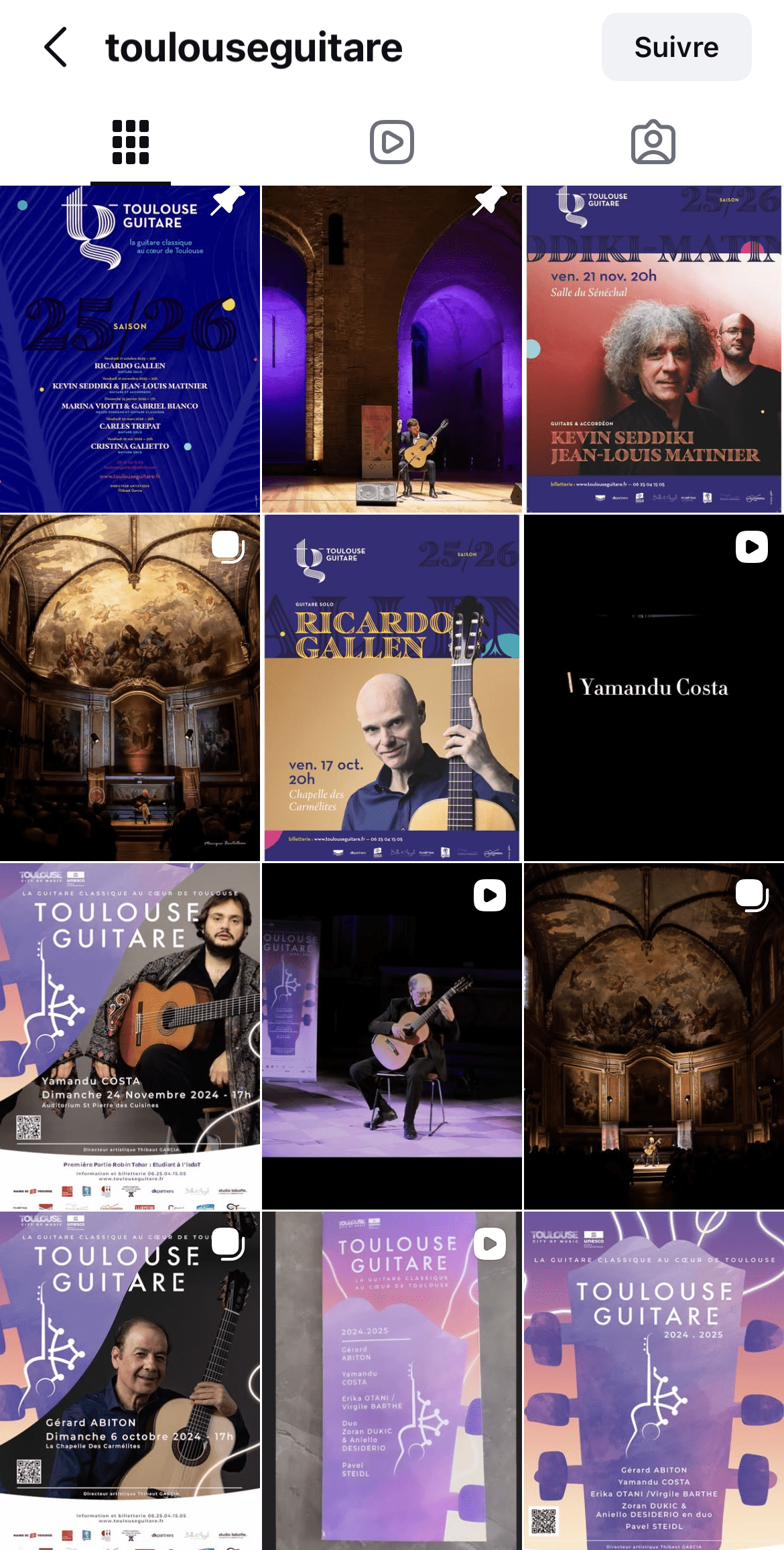The height and width of the screenshot is (1550, 784).
Task: Open the 2024 . 2025 season lineup poster
Action: tap(653, 1380)
